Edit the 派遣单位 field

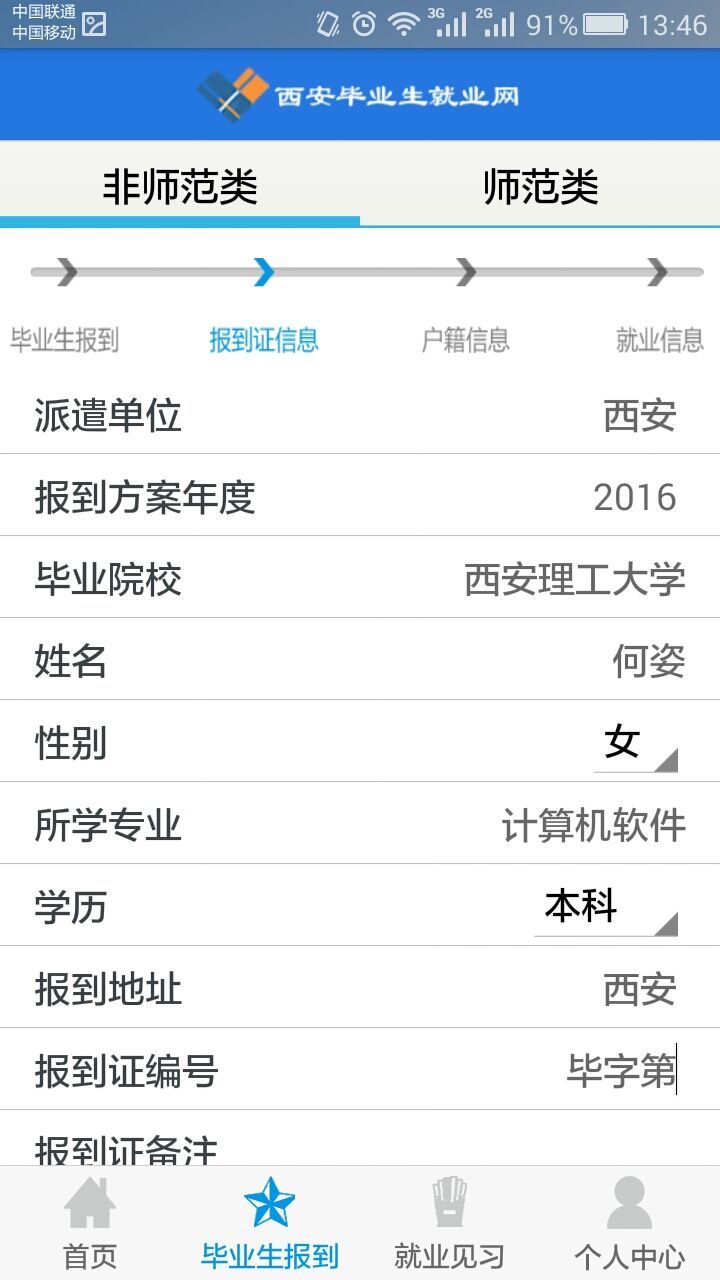click(640, 415)
